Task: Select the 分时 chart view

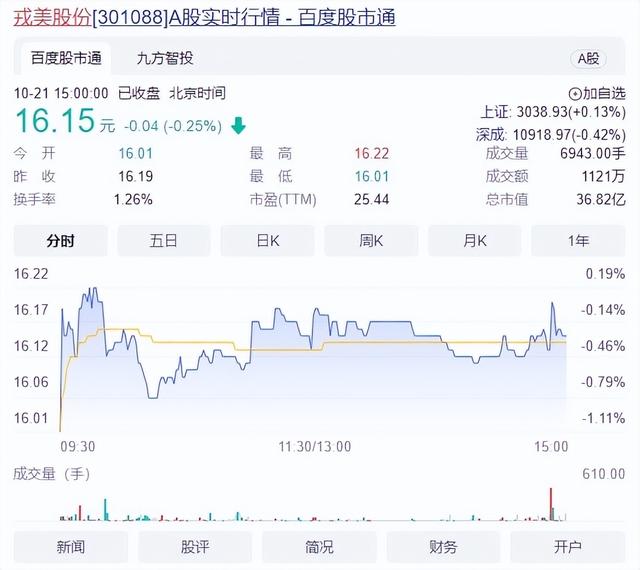Action: (x=61, y=241)
